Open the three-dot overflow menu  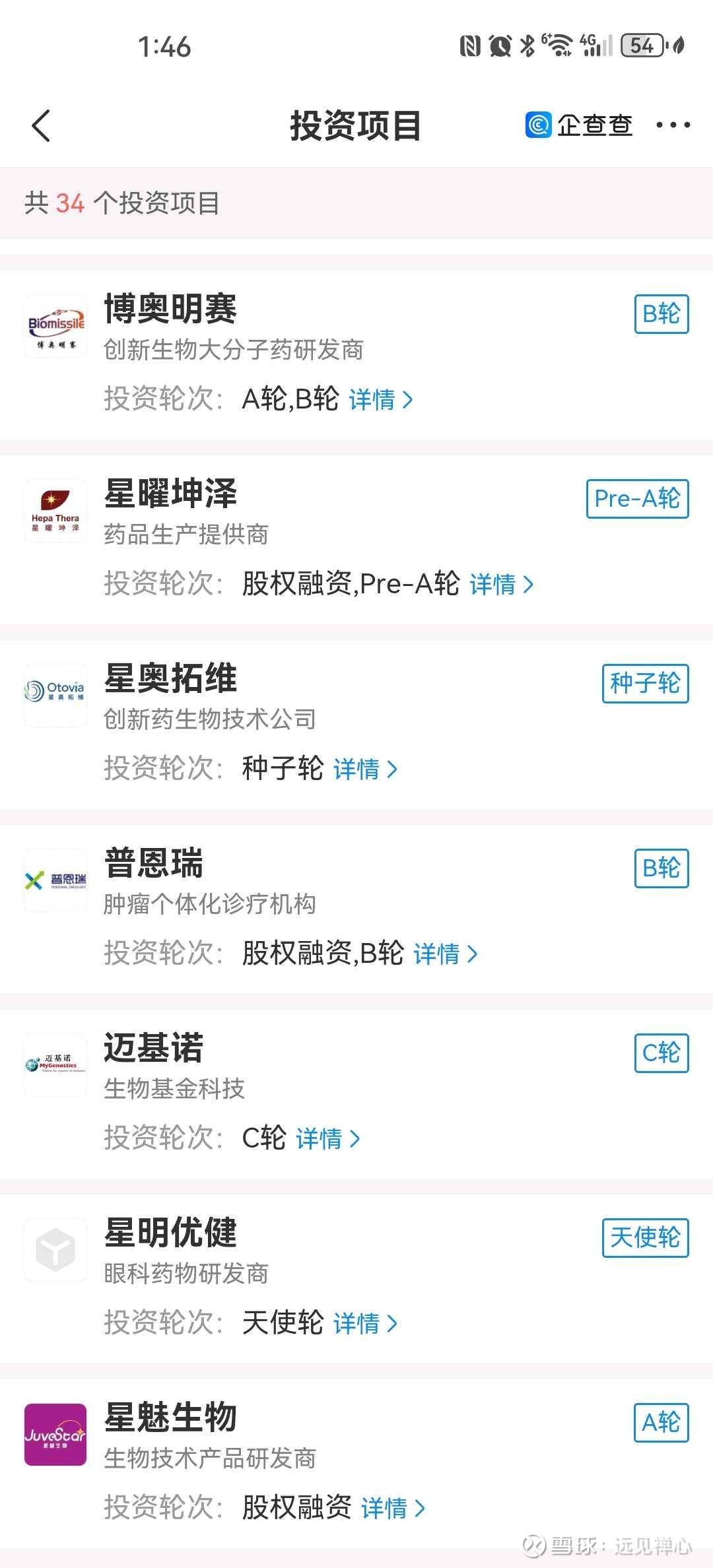pyautogui.click(x=673, y=125)
